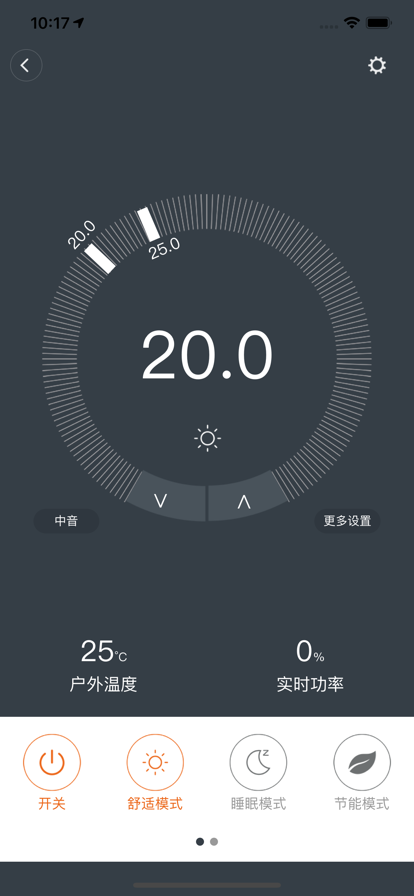Viewport: 414px width, 896px height.
Task: Switch to 睡眠模式
Action: pyautogui.click(x=258, y=773)
